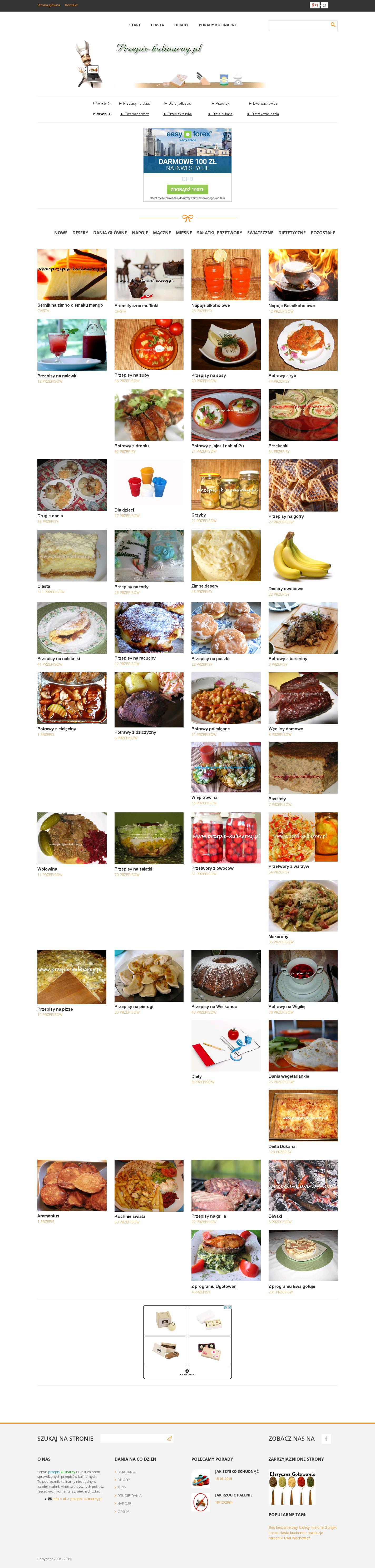Open the Facebook icon in footer
Screen dimensions: 375x1568
[326, 1438]
